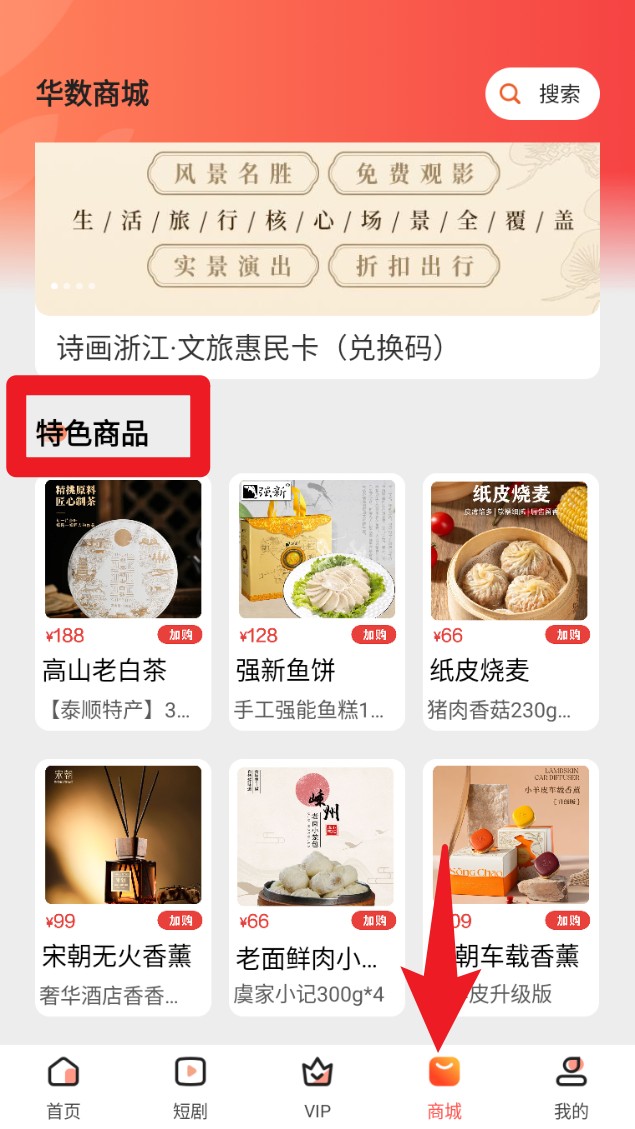Switch to the 我的 tab

pyautogui.click(x=571, y=1087)
